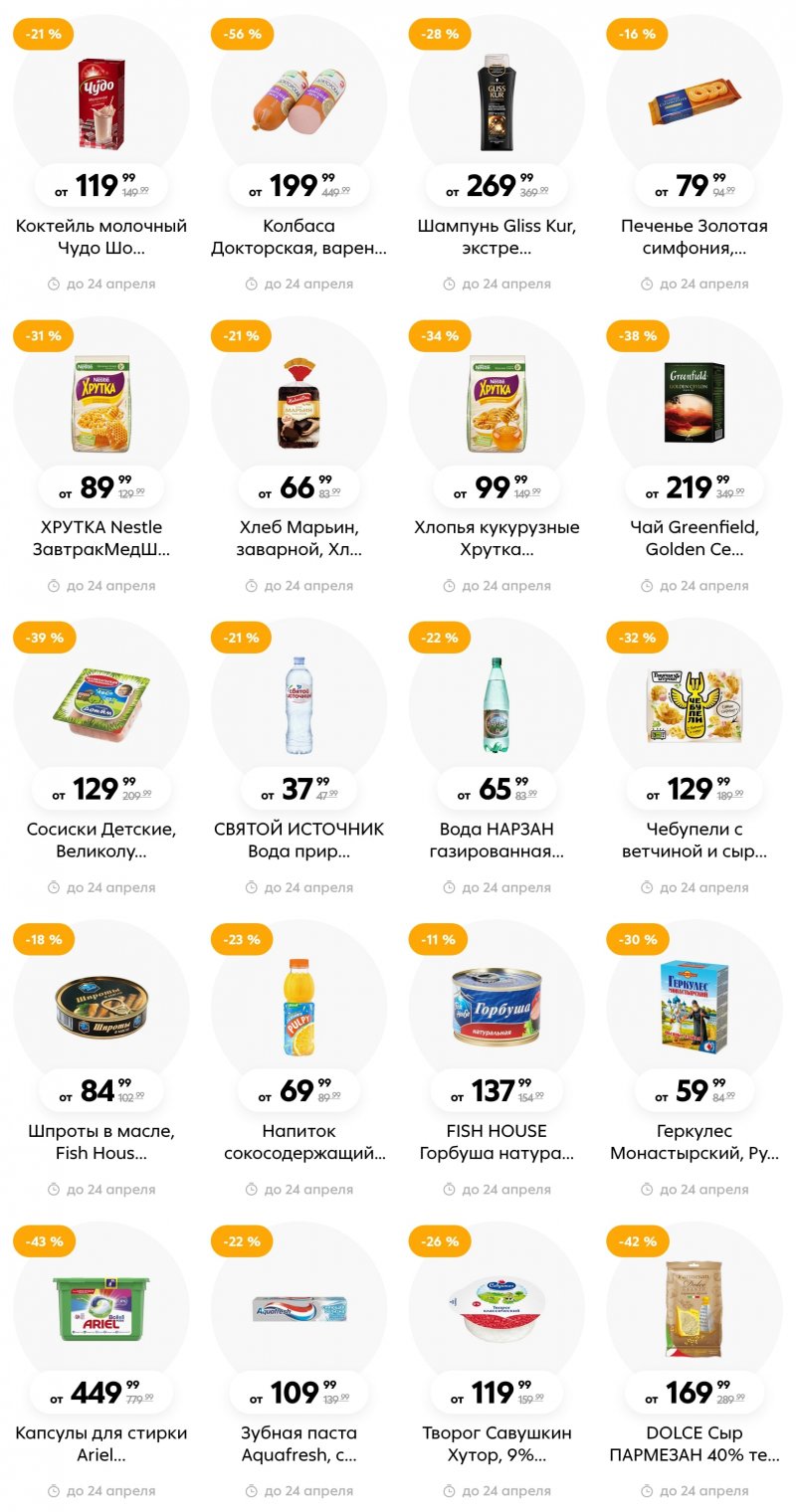The height and width of the screenshot is (1512, 796).
Task: Open the Gliss Kur shampoo card
Action: point(497,99)
